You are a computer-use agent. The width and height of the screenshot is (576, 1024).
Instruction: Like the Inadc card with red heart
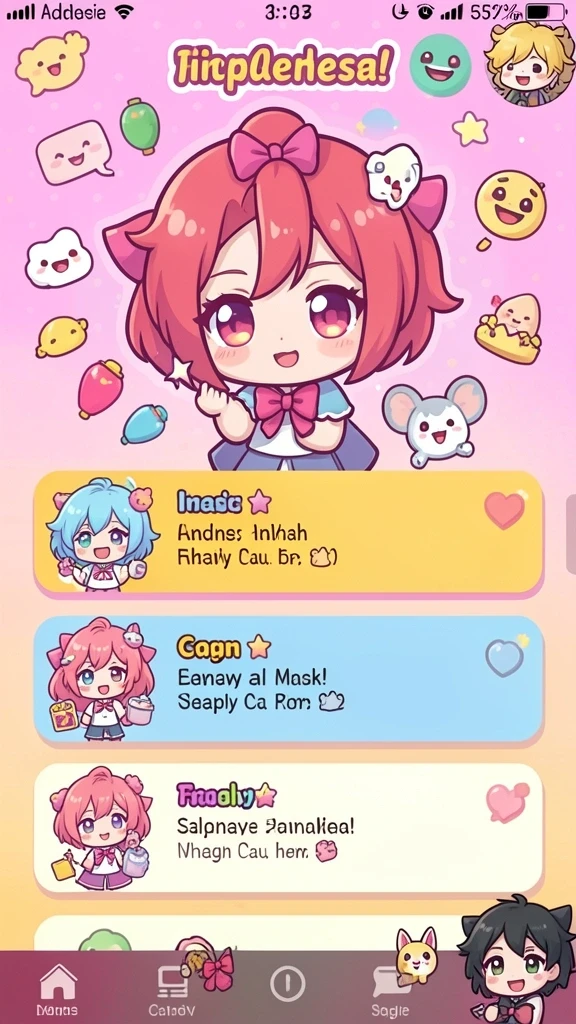point(504,510)
